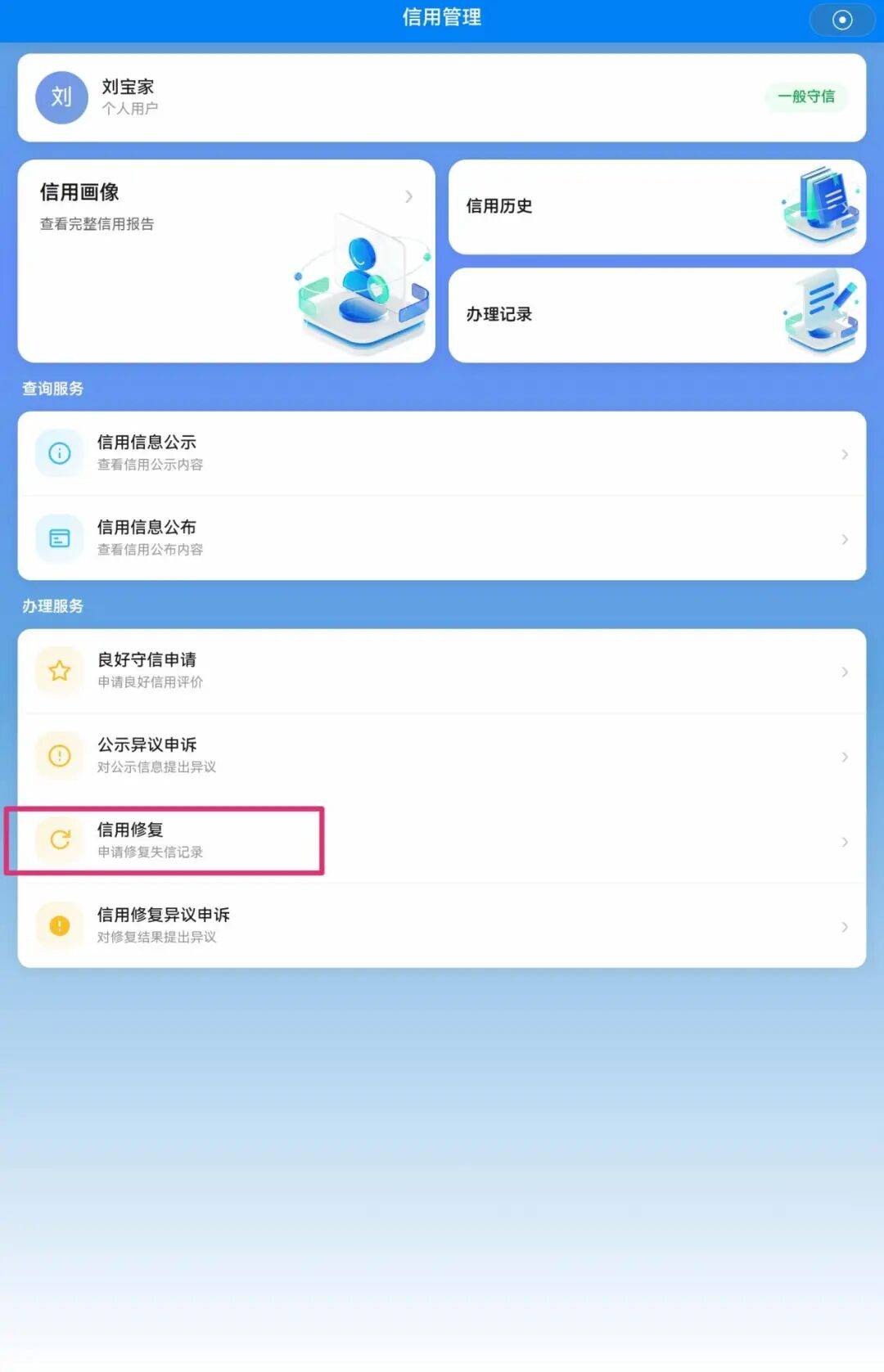Select 信用信息公布 row

(441, 538)
